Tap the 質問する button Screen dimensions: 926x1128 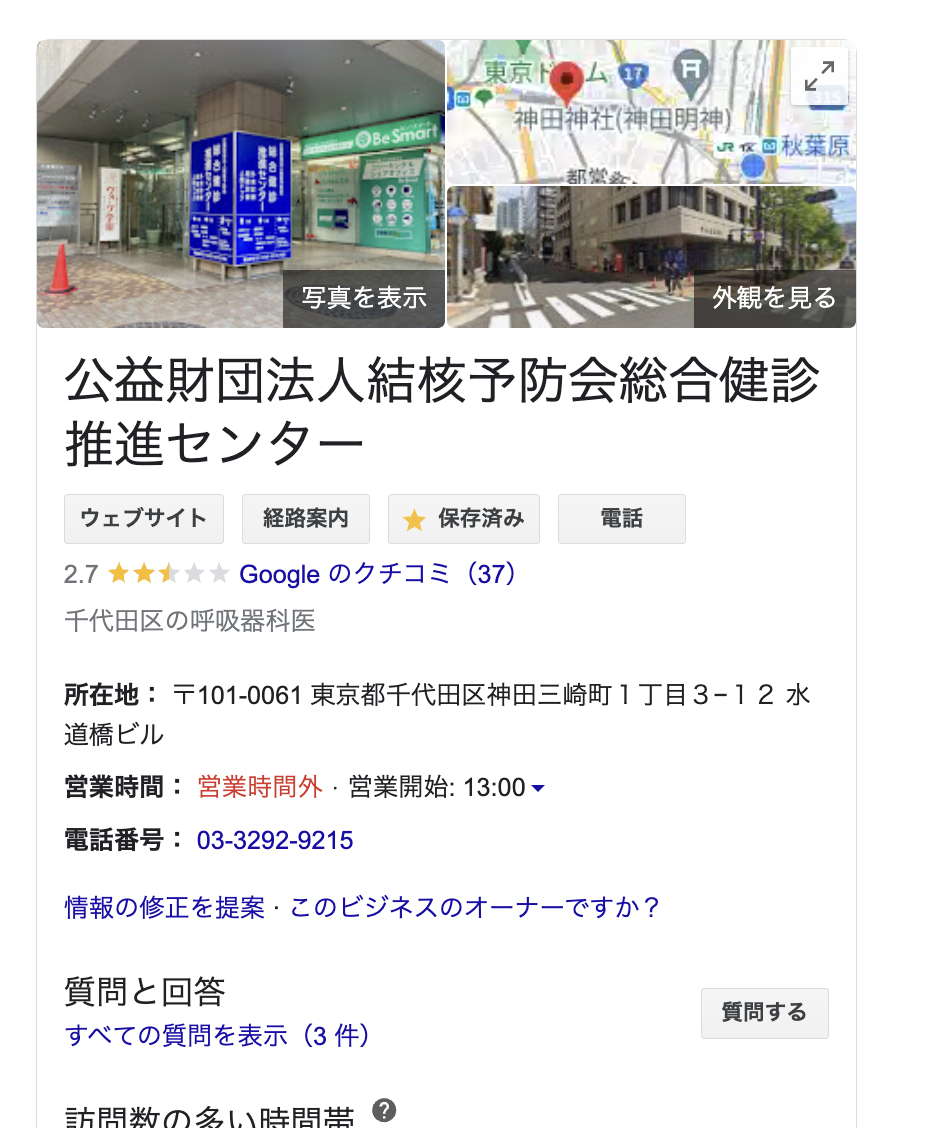[x=764, y=1013]
